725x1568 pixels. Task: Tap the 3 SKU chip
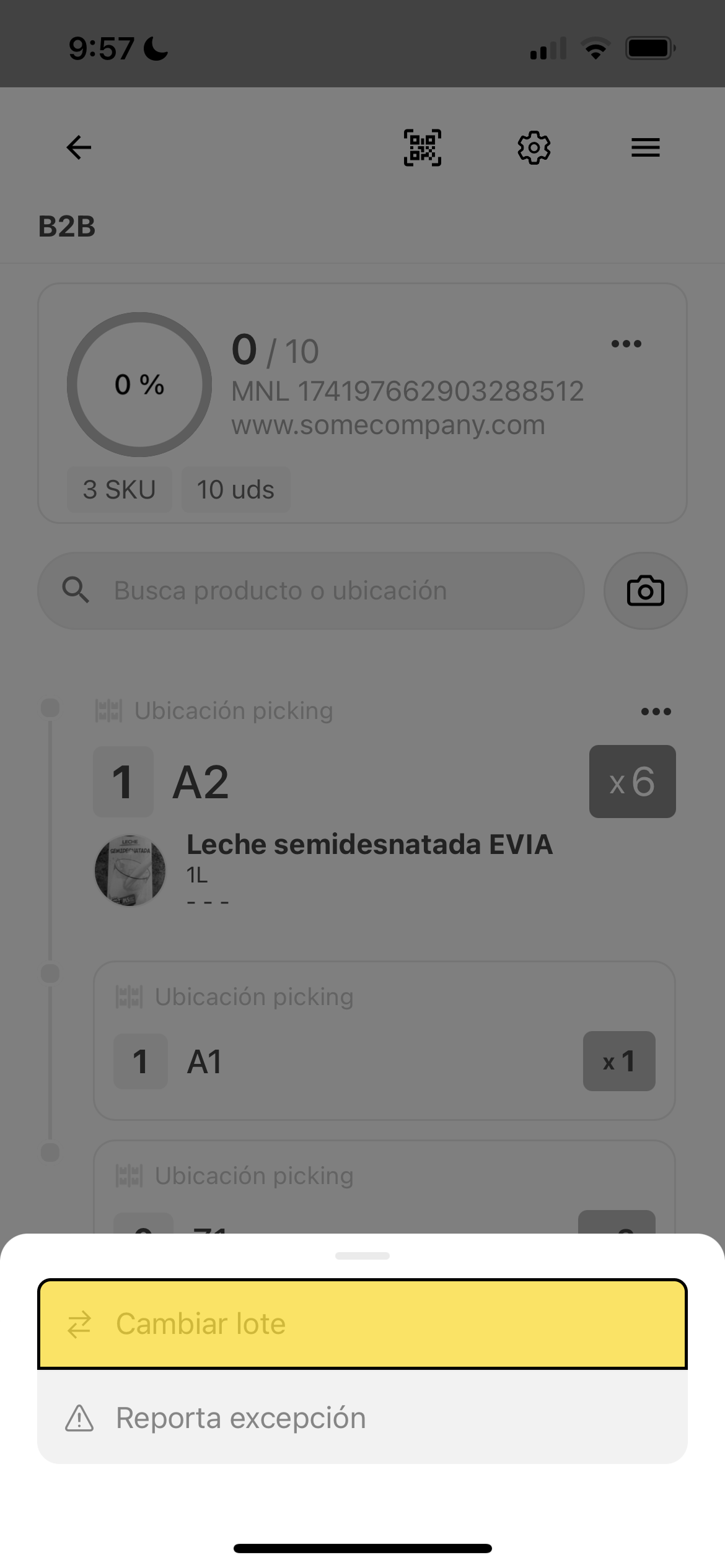point(119,489)
